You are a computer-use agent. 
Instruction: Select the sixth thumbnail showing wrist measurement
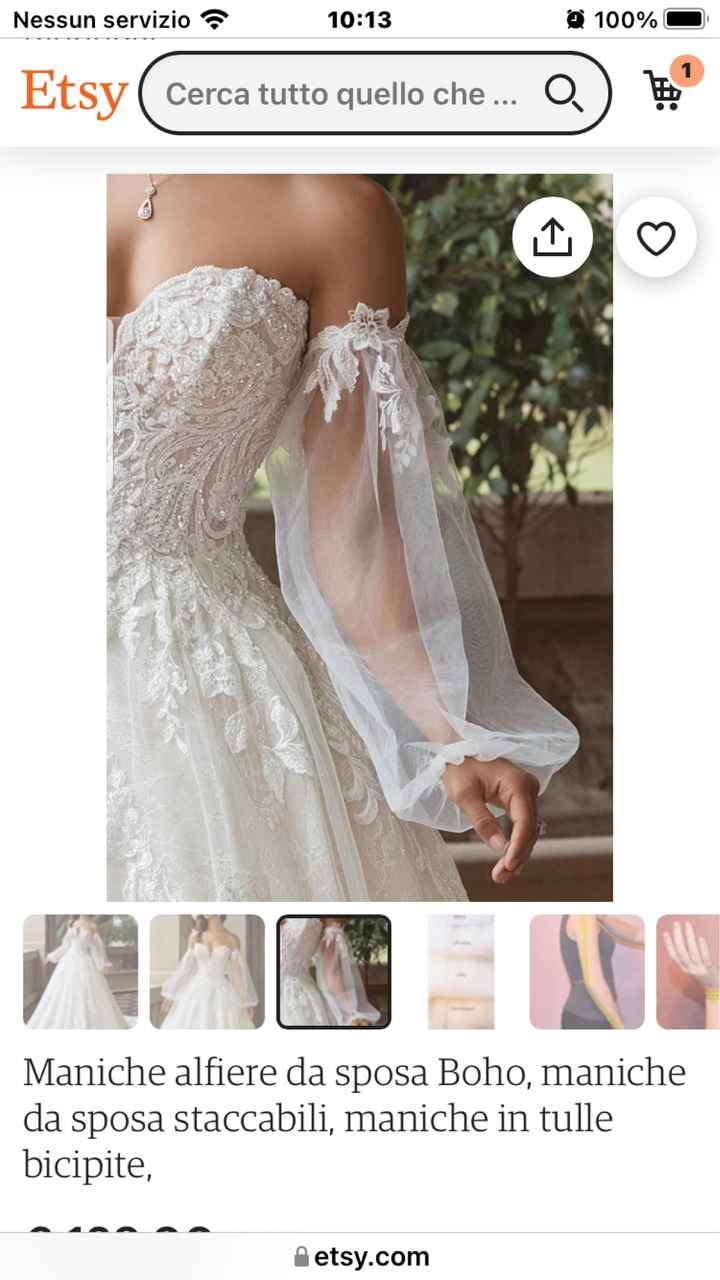690,971
